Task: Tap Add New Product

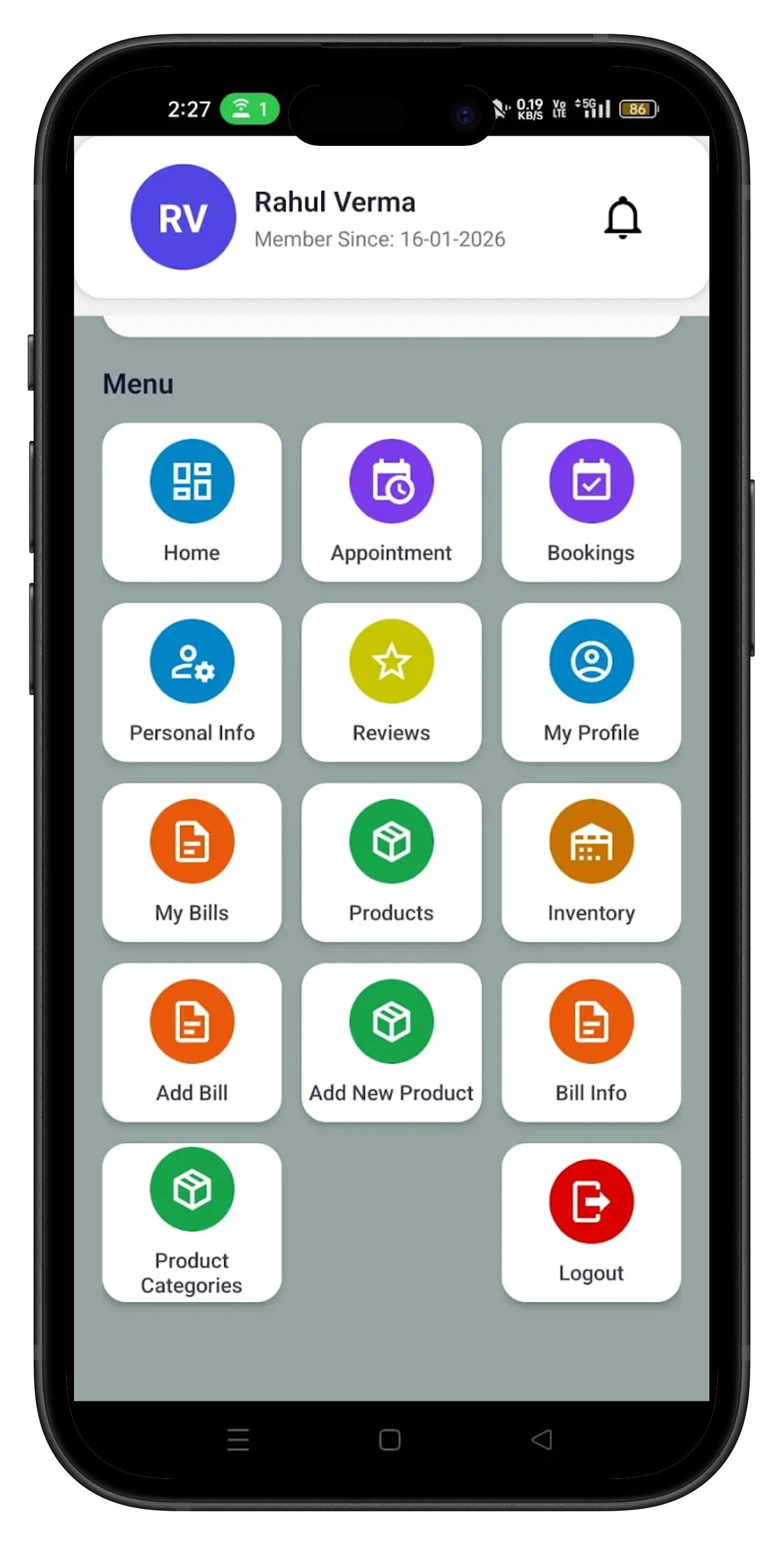Action: point(391,1041)
